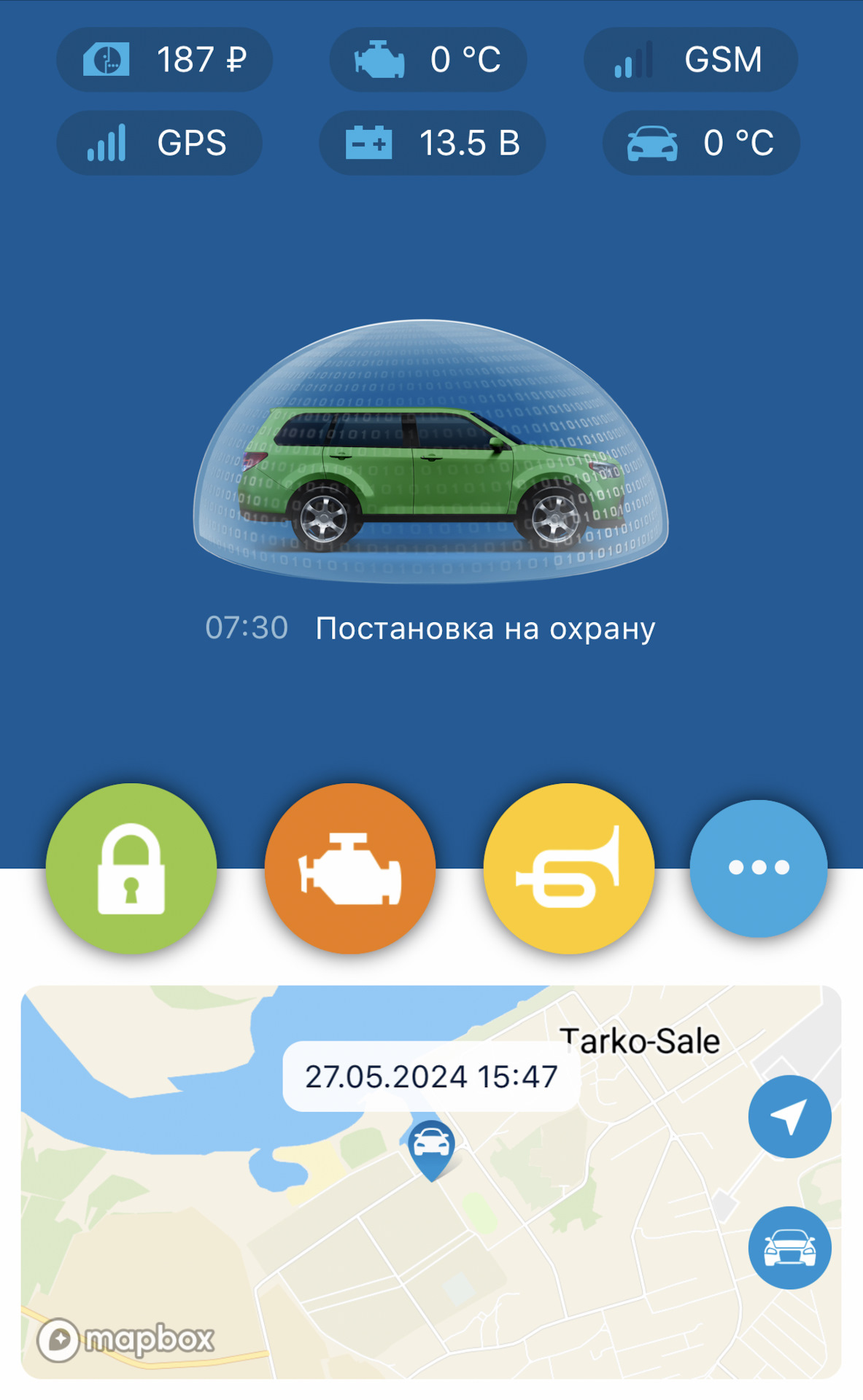Start the engine with orange button

coord(350,868)
